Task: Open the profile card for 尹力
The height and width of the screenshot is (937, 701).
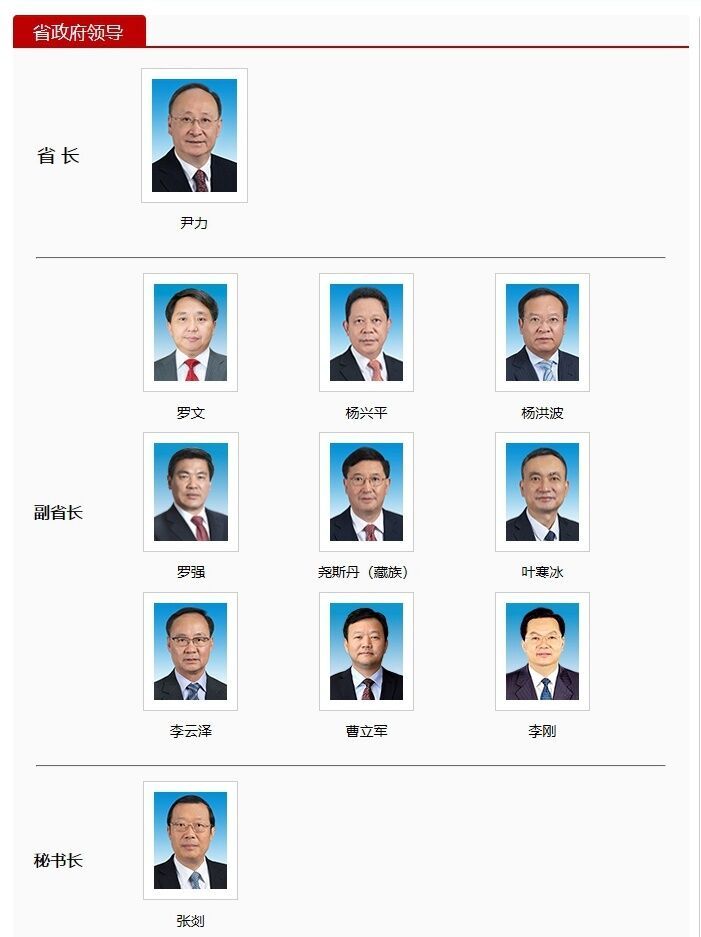Action: [194, 136]
